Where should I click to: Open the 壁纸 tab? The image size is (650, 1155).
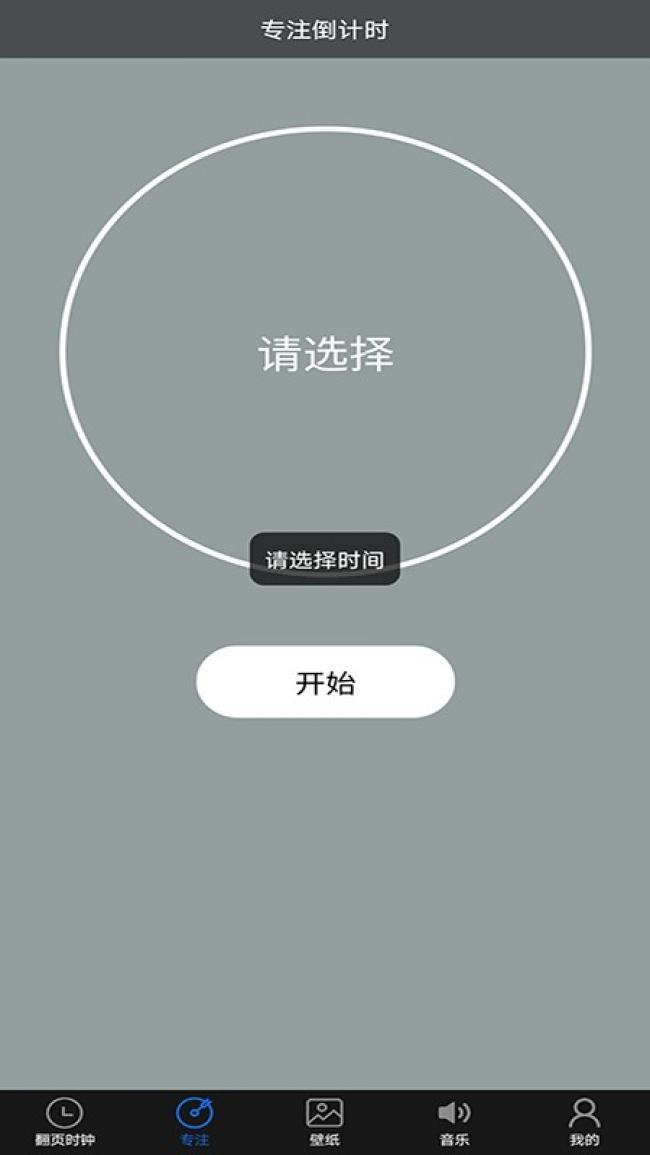click(x=324, y=1122)
